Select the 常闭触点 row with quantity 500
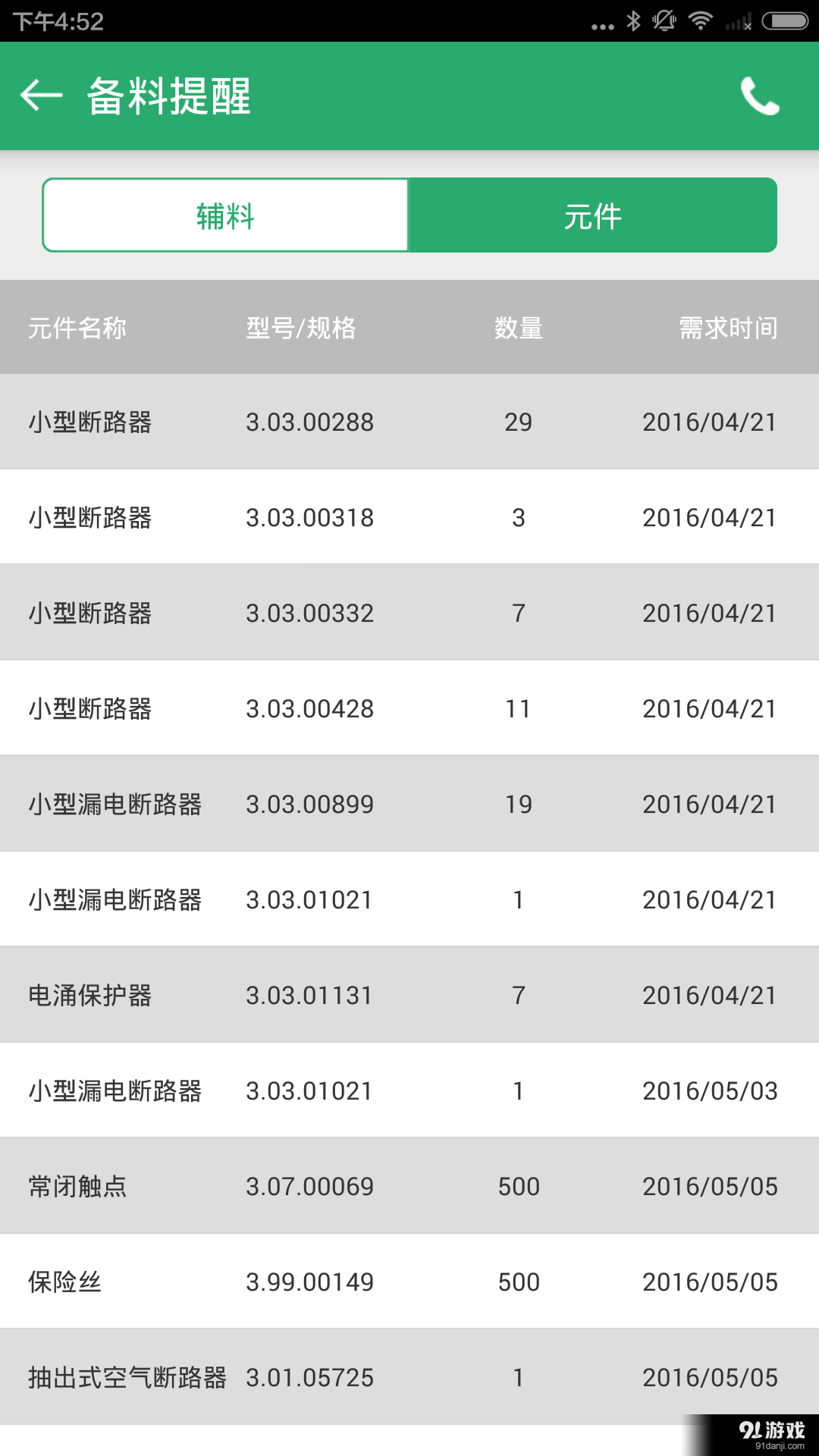Image resolution: width=819 pixels, height=1456 pixels. click(x=409, y=1186)
